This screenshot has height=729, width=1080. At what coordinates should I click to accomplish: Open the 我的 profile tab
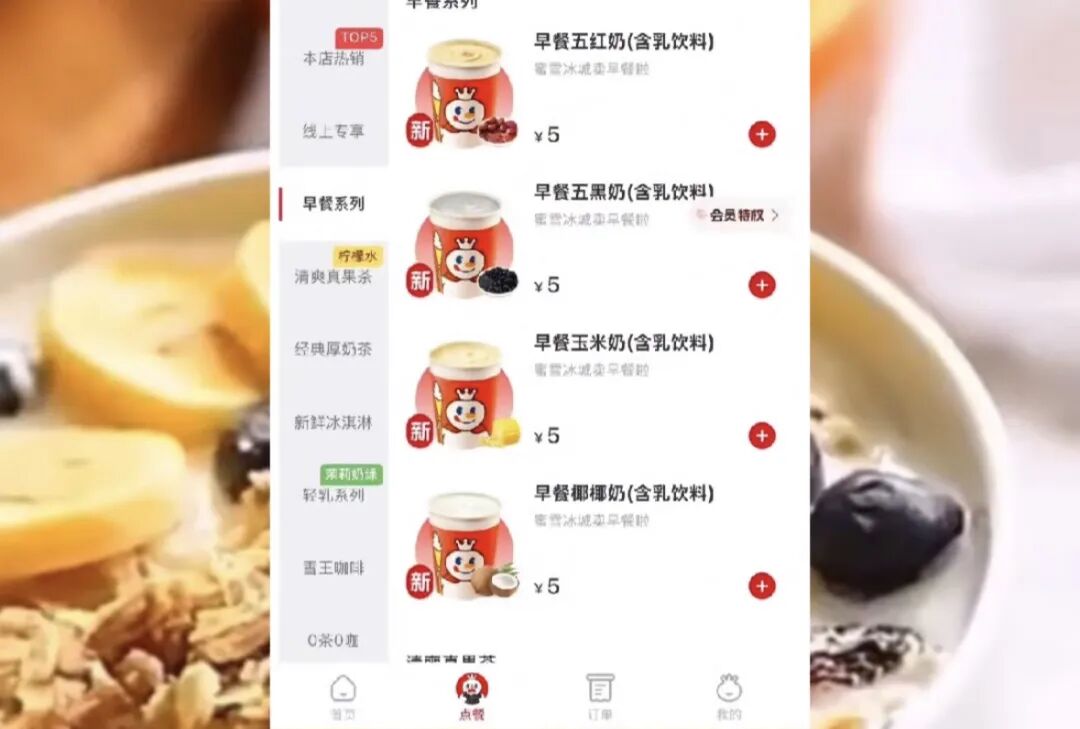pos(729,696)
